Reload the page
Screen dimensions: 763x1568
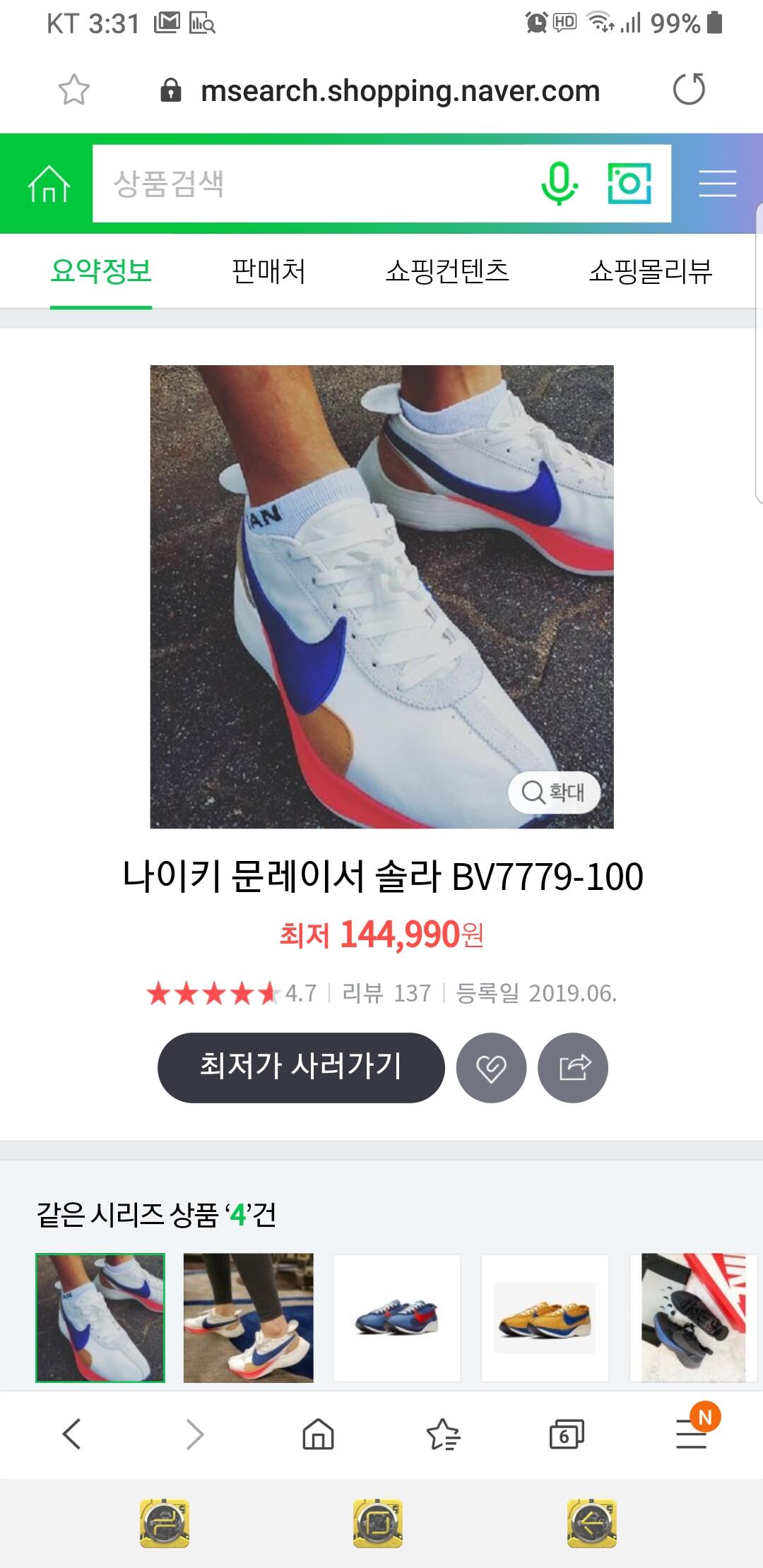(689, 90)
